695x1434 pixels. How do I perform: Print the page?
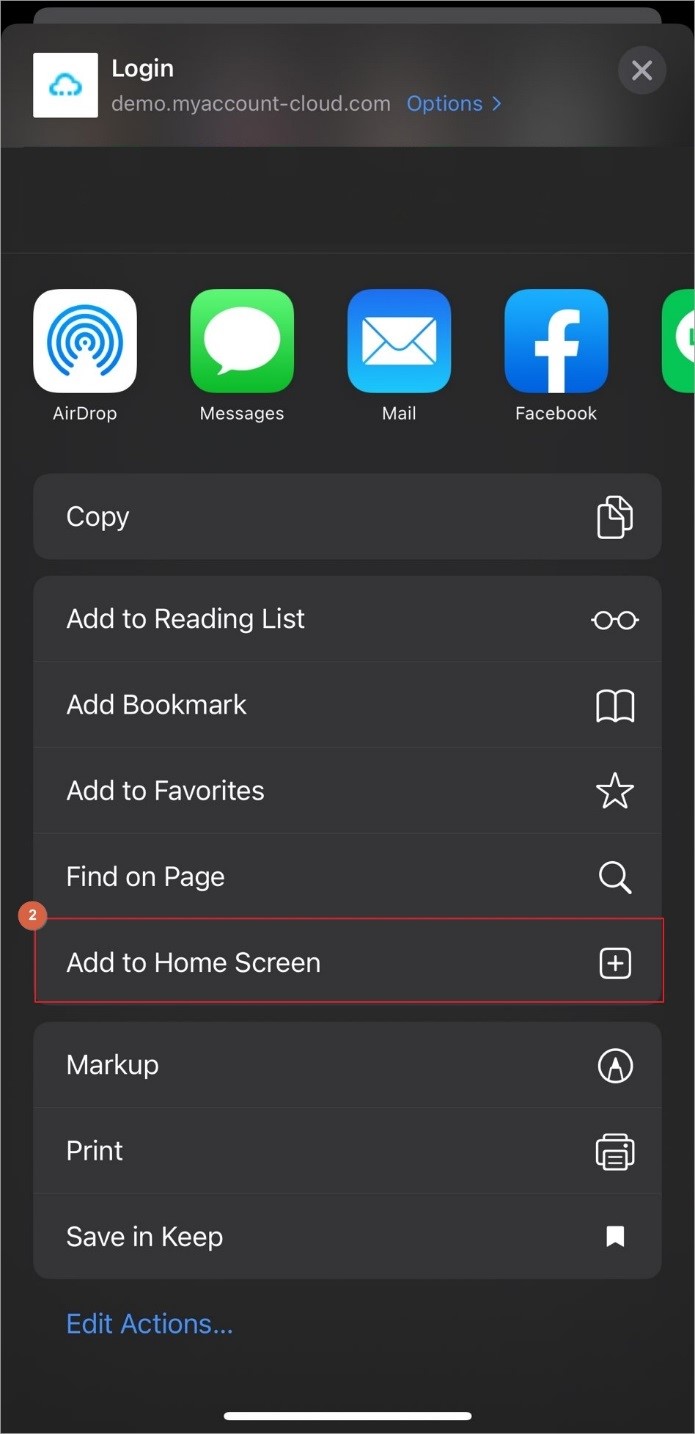click(347, 1151)
